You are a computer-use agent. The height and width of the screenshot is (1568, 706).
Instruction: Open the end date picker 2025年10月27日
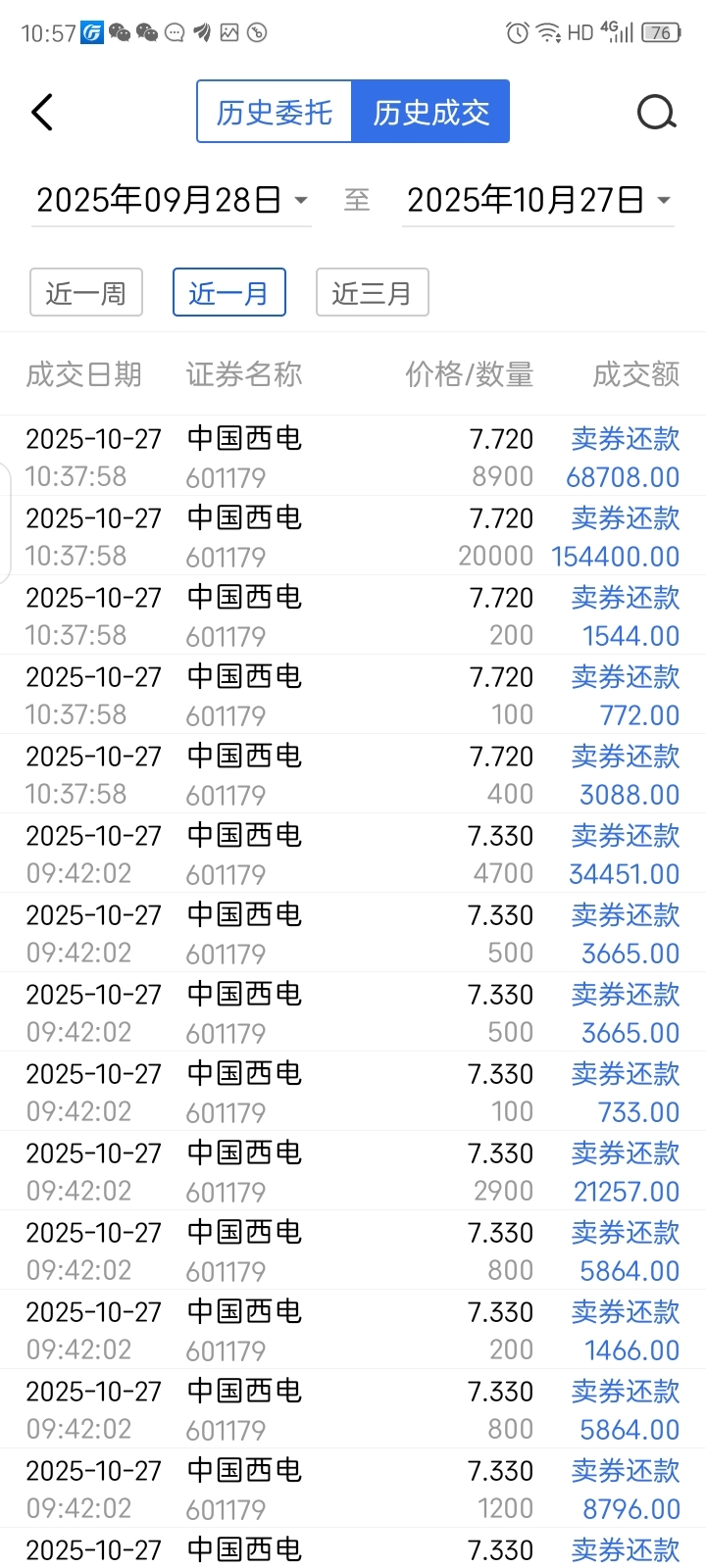(538, 200)
